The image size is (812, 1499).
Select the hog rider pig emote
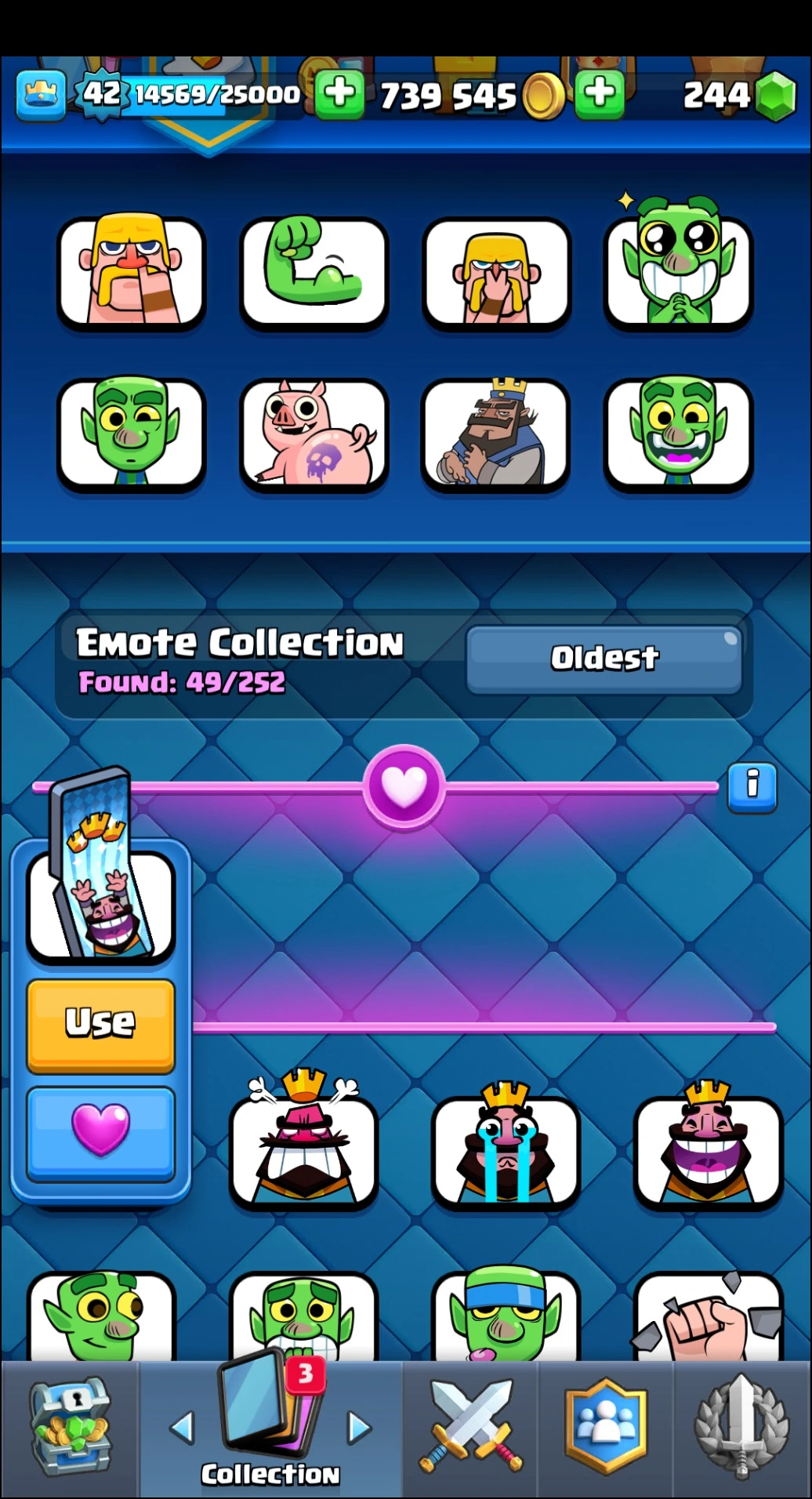314,434
